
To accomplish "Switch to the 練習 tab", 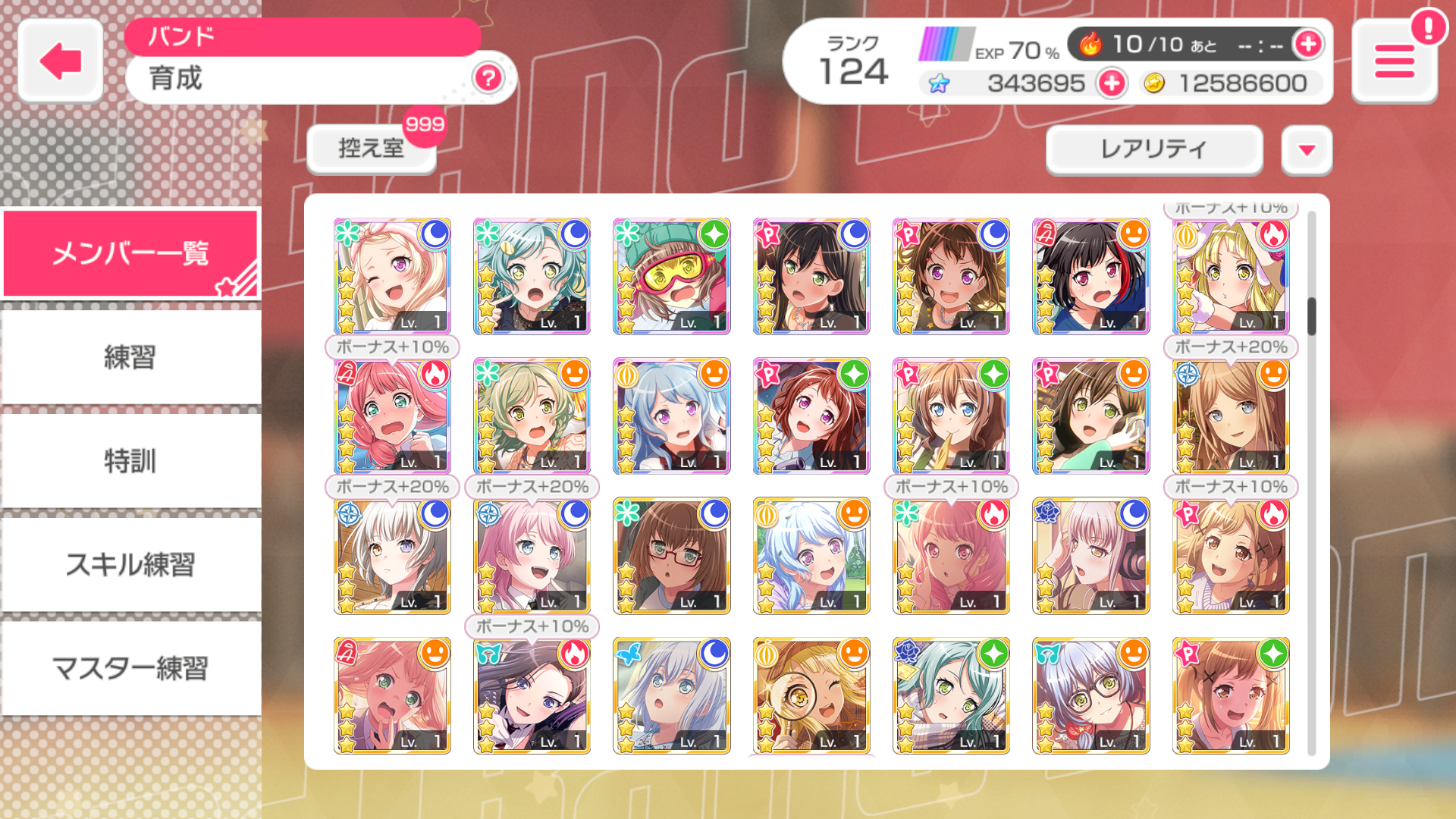I will tap(130, 357).
